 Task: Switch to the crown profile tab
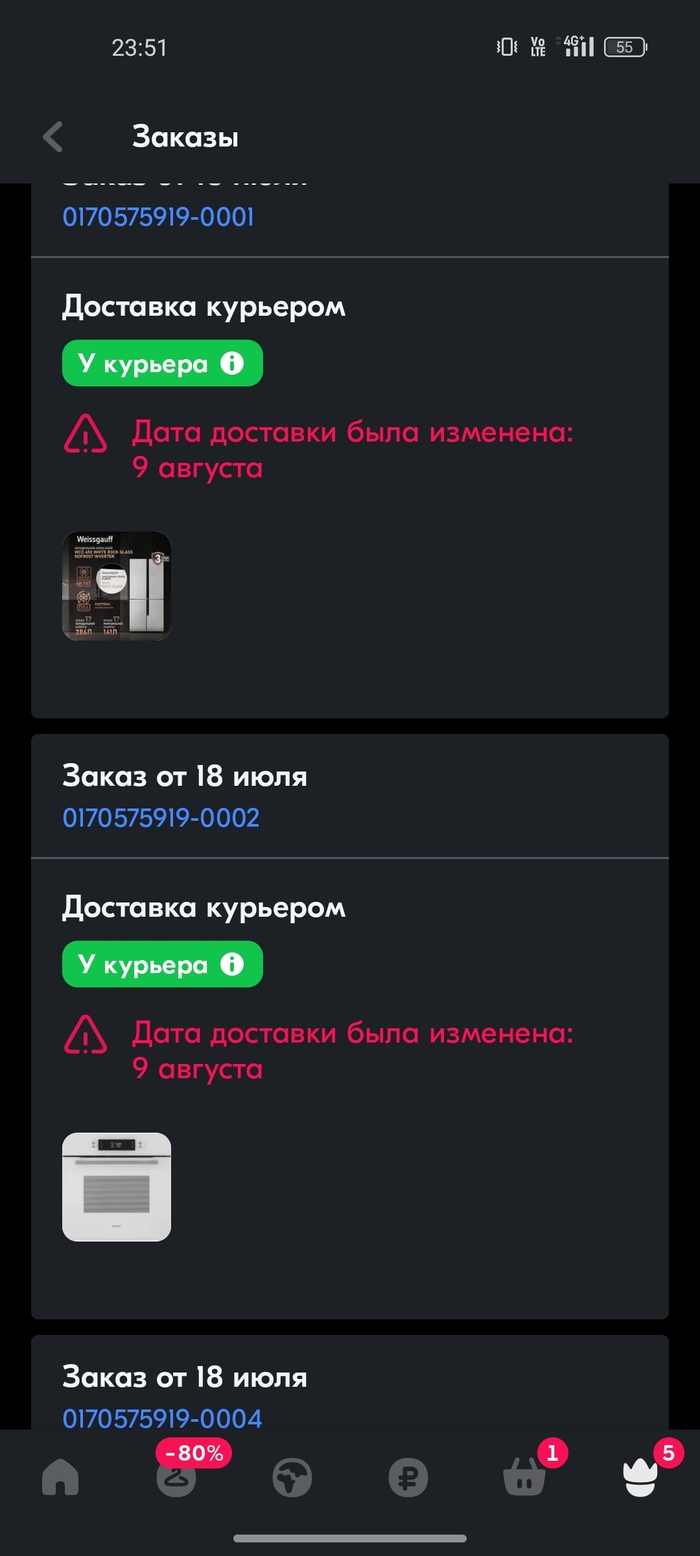pos(640,1477)
